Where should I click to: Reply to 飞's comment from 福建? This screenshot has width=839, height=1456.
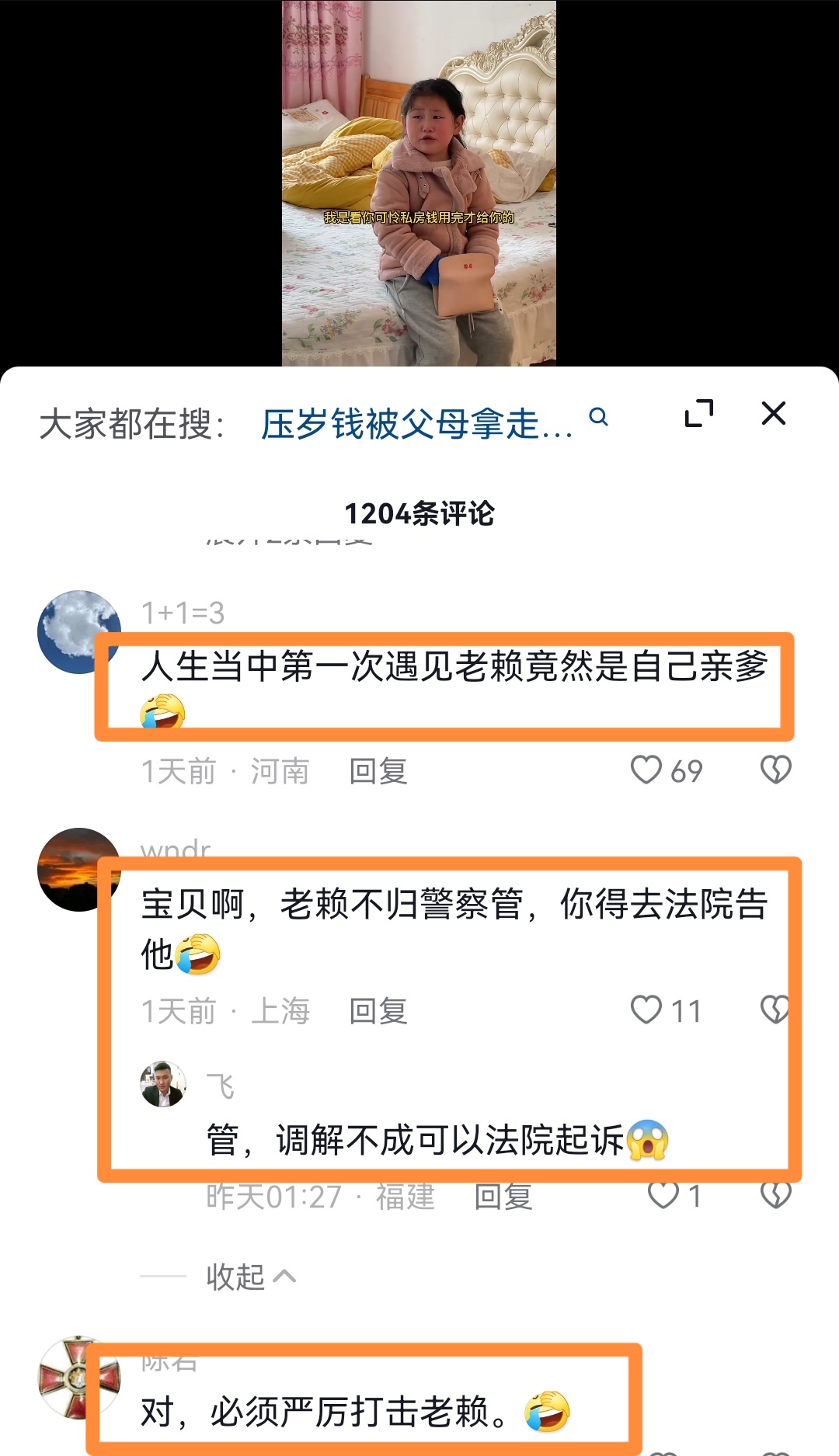tap(503, 1197)
